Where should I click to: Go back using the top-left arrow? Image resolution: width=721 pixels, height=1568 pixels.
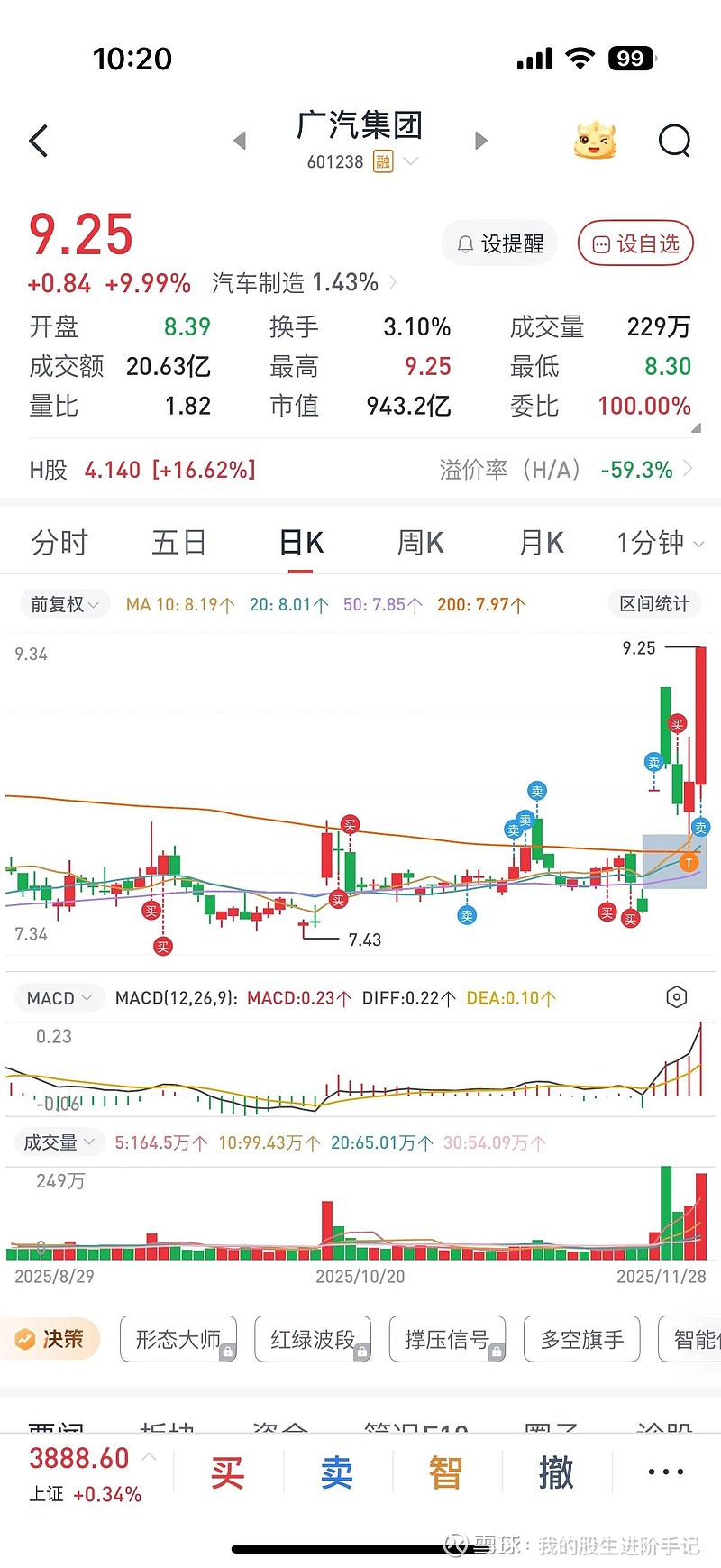point(38,141)
